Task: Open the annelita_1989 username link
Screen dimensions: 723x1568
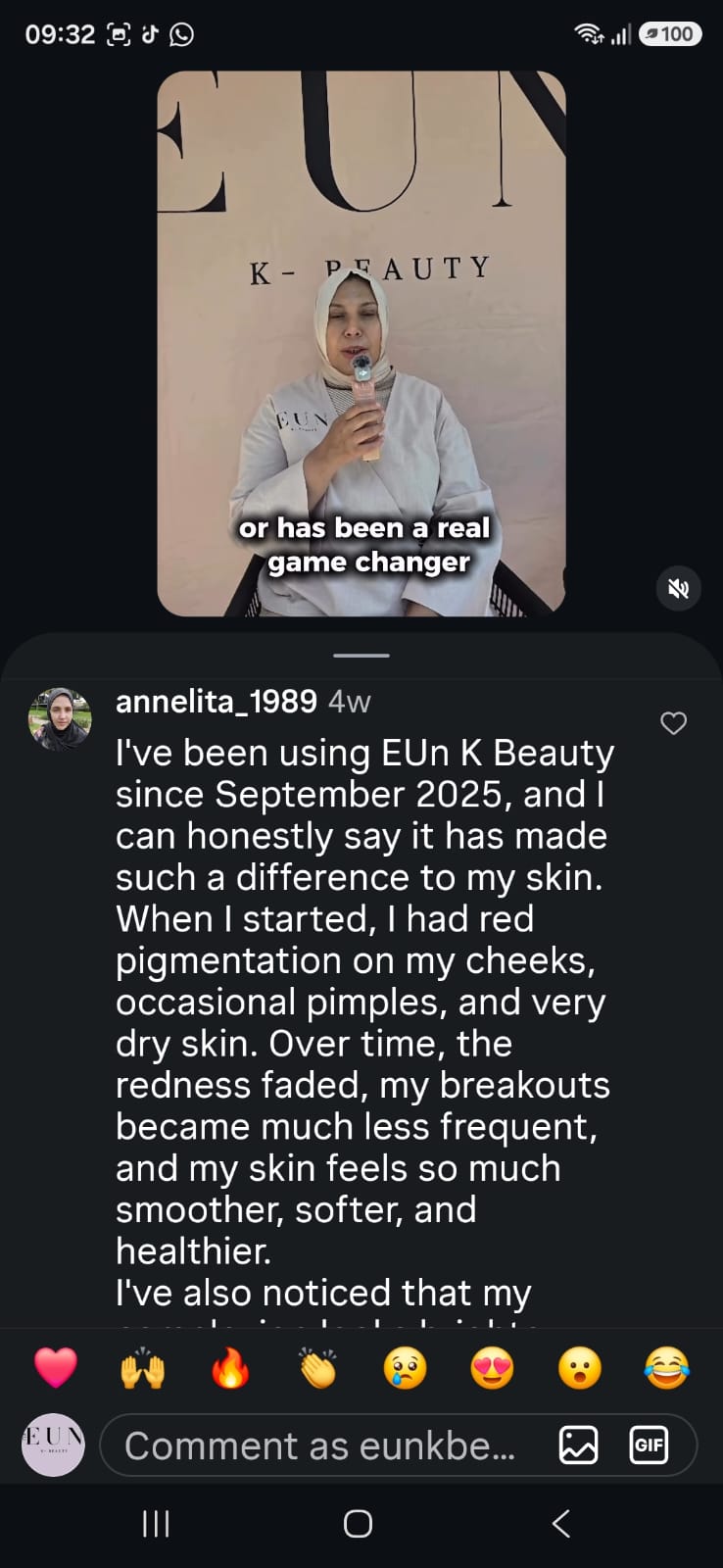Action: pyautogui.click(x=217, y=702)
